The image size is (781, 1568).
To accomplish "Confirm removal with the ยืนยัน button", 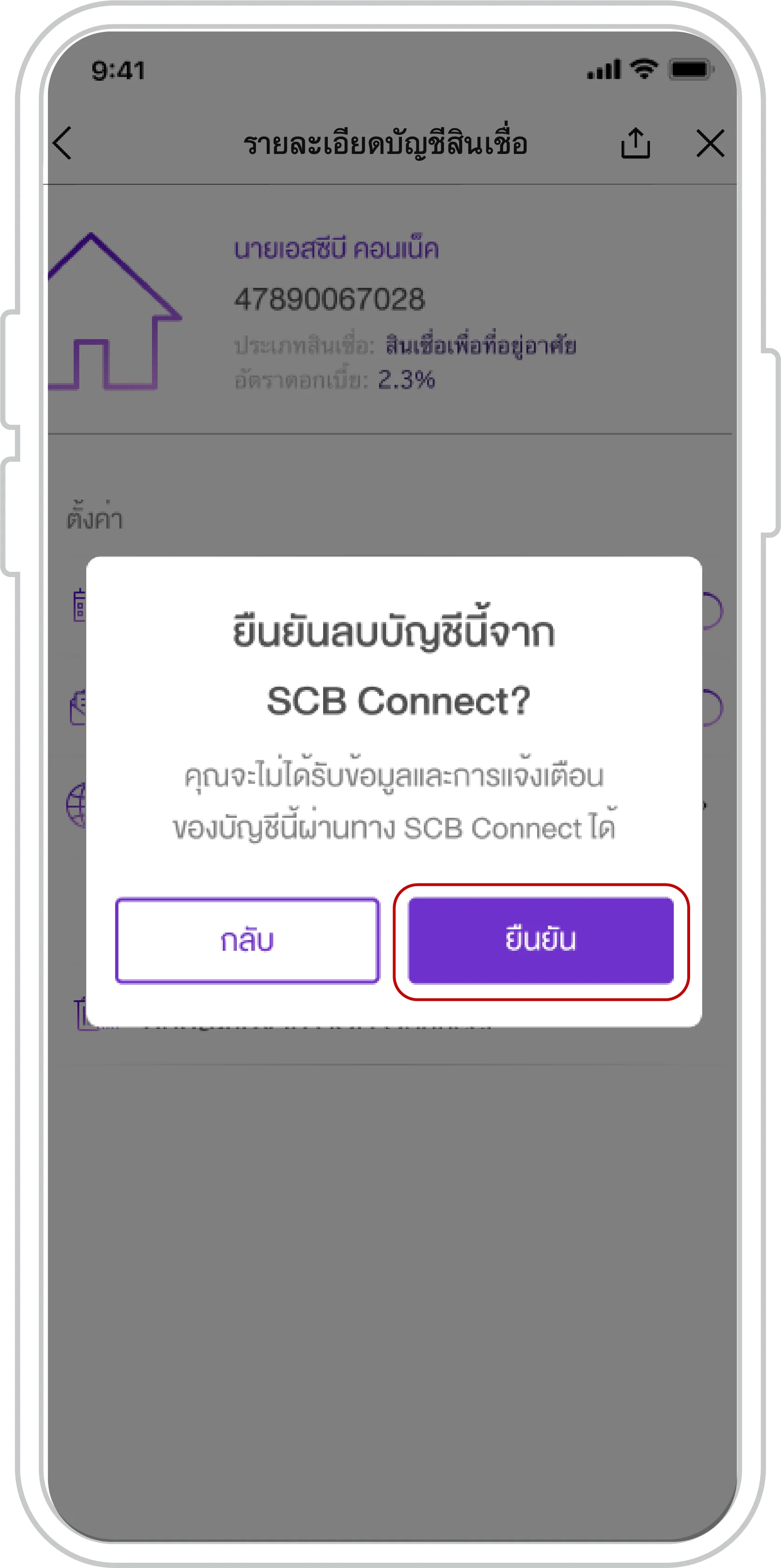I will (541, 940).
